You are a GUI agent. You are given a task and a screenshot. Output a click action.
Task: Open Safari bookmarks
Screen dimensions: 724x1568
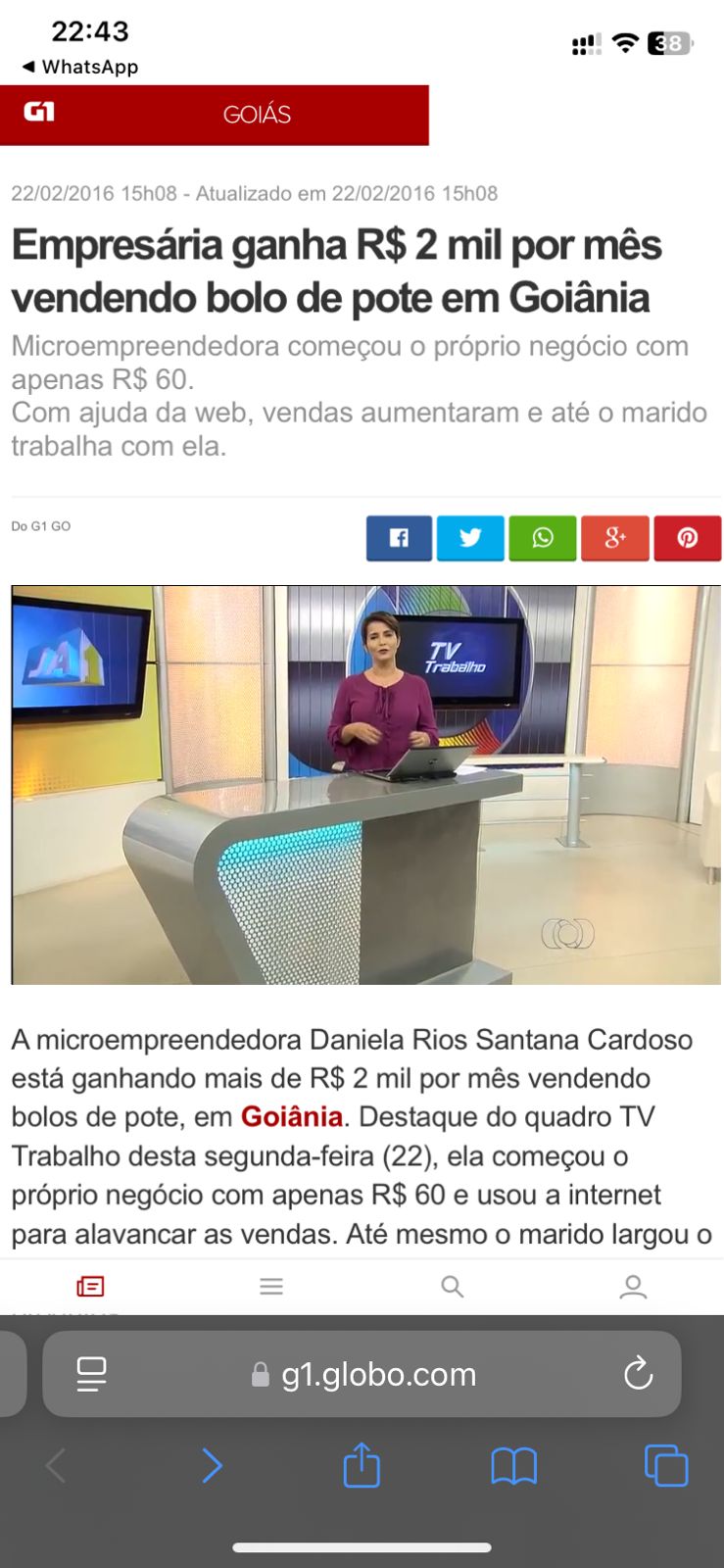[x=513, y=1466]
